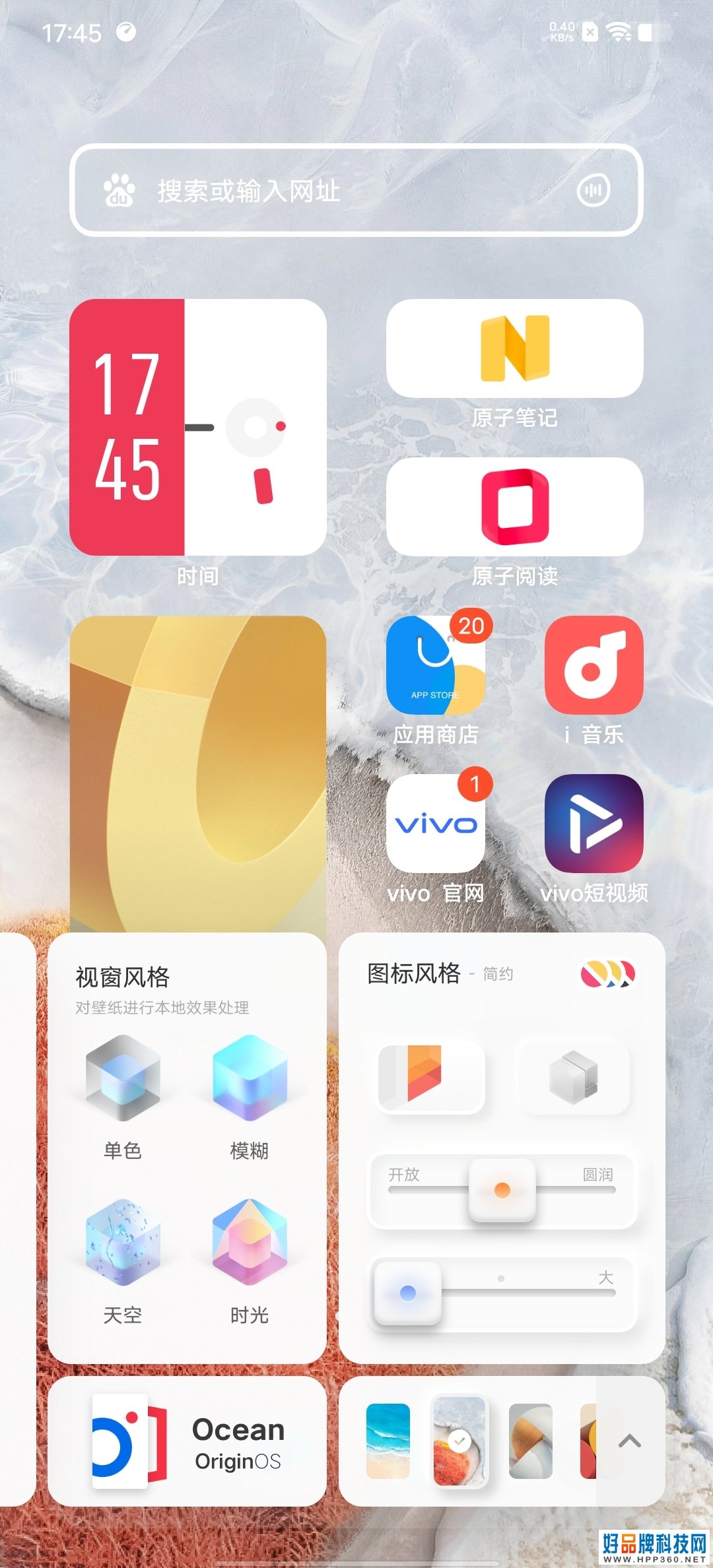This screenshot has height=1568, width=713.
Task: Start voice search in the search box
Action: (x=593, y=191)
